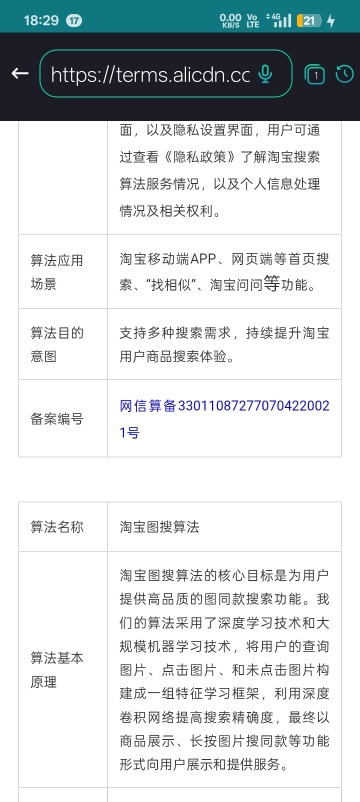360x802 pixels.
Task: Start voice input with the microphone icon
Action: tap(265, 74)
